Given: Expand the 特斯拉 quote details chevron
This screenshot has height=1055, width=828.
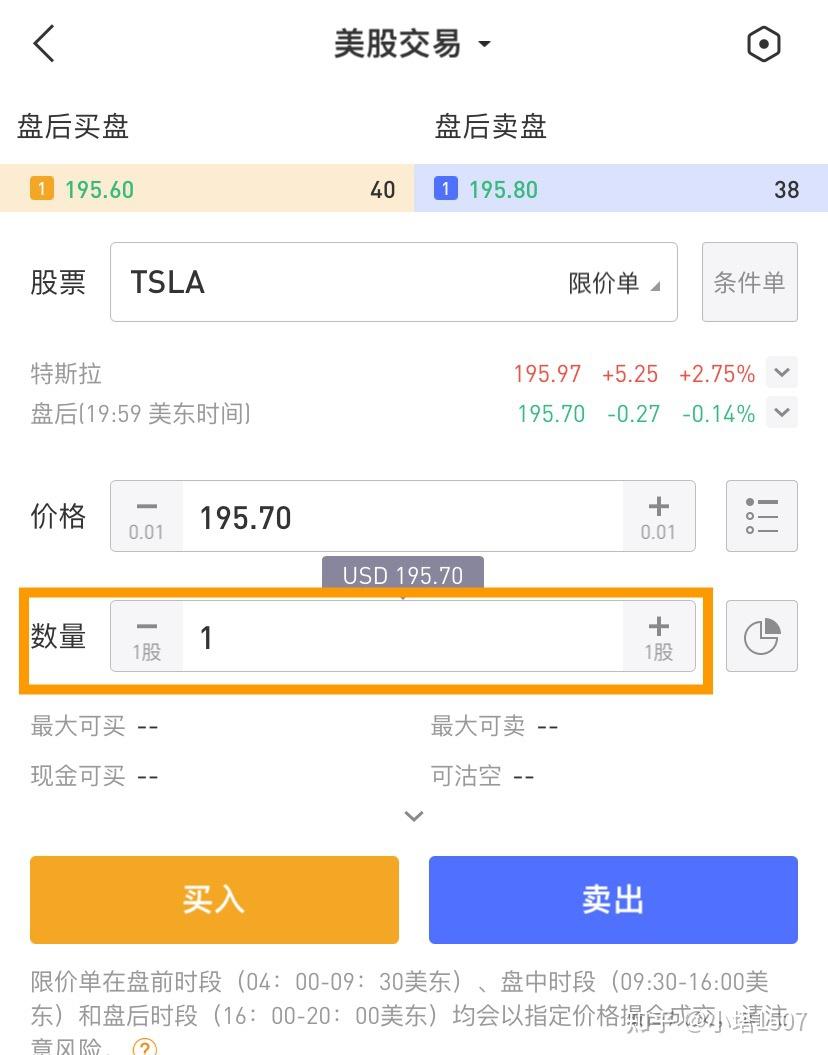Looking at the screenshot, I should [781, 372].
